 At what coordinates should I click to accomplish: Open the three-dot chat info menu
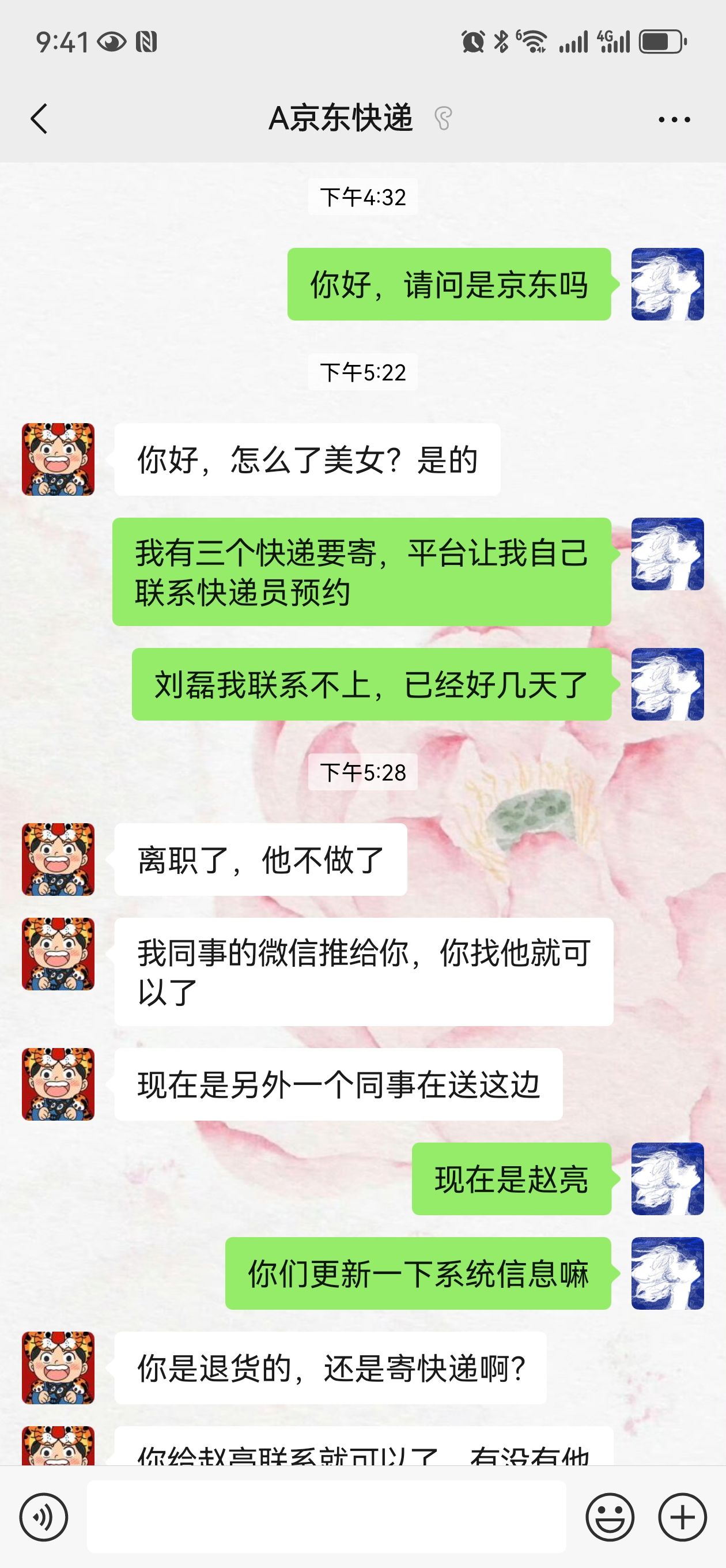pos(674,119)
